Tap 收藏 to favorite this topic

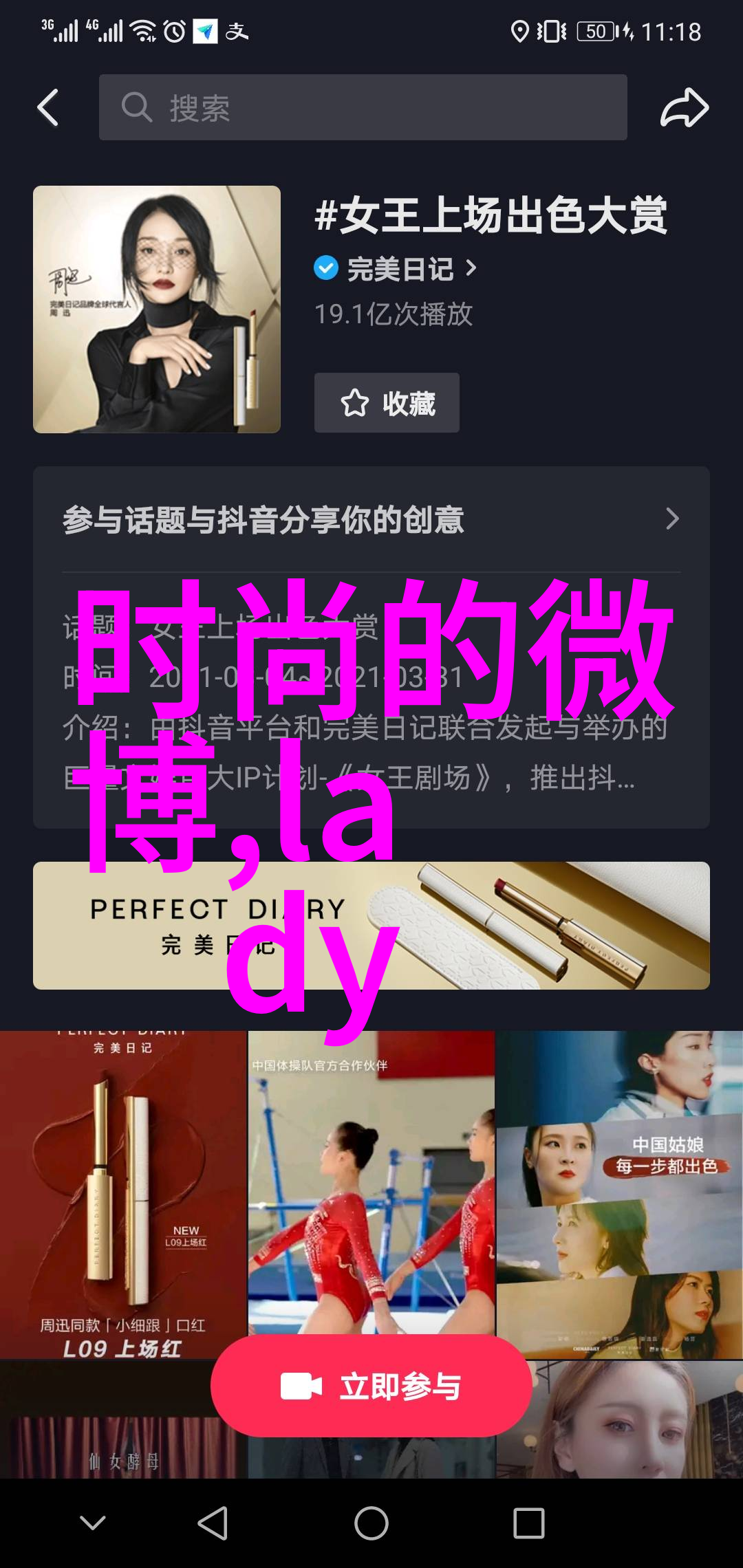pyautogui.click(x=387, y=403)
